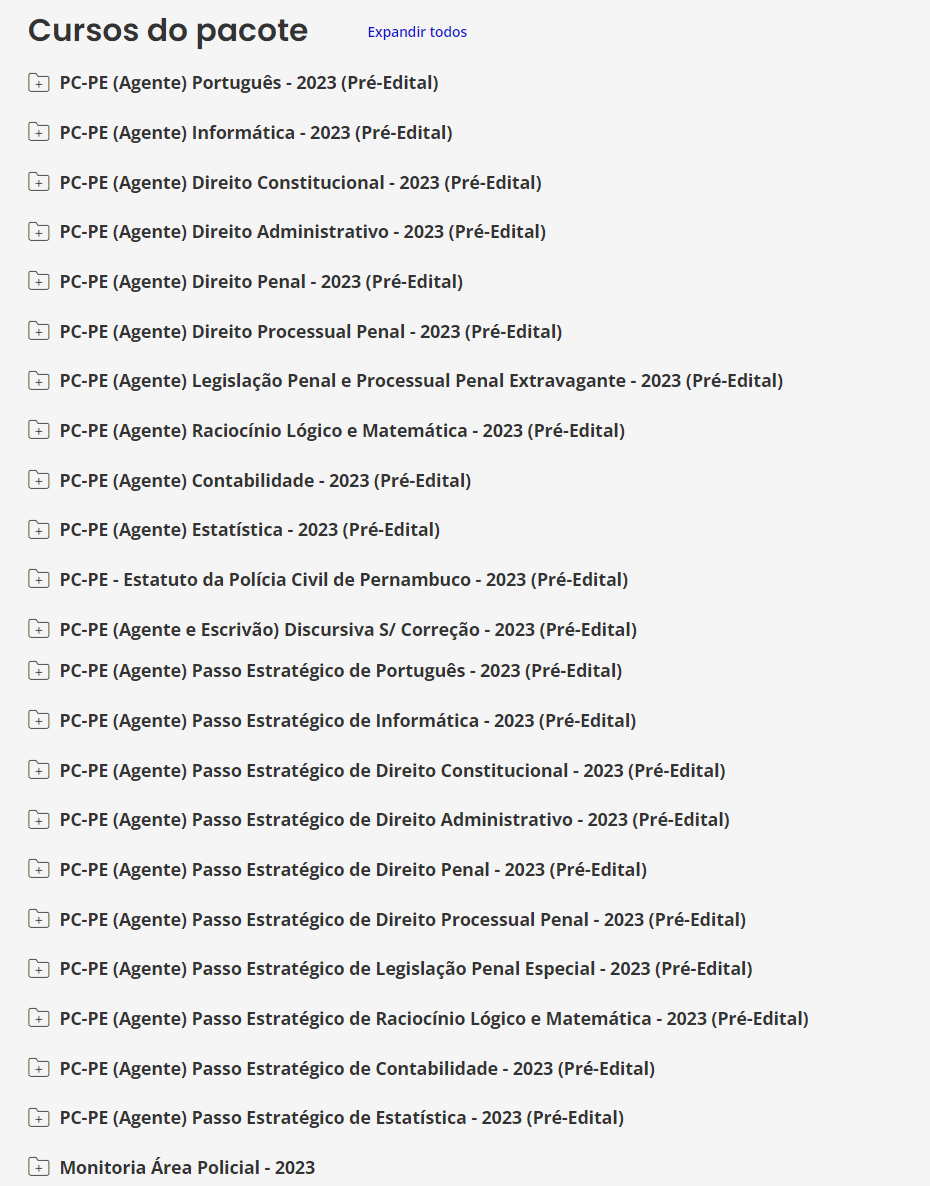The width and height of the screenshot is (930, 1186).
Task: Expand Passo Estratégico de Português
Action: 39,671
